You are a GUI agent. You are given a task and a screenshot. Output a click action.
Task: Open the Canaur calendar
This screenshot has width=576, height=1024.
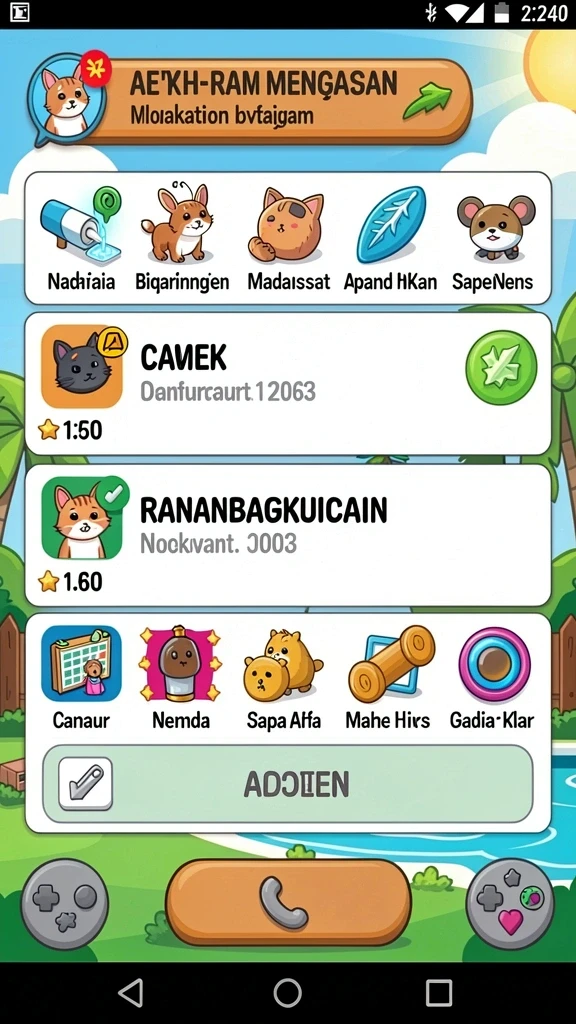[x=81, y=677]
